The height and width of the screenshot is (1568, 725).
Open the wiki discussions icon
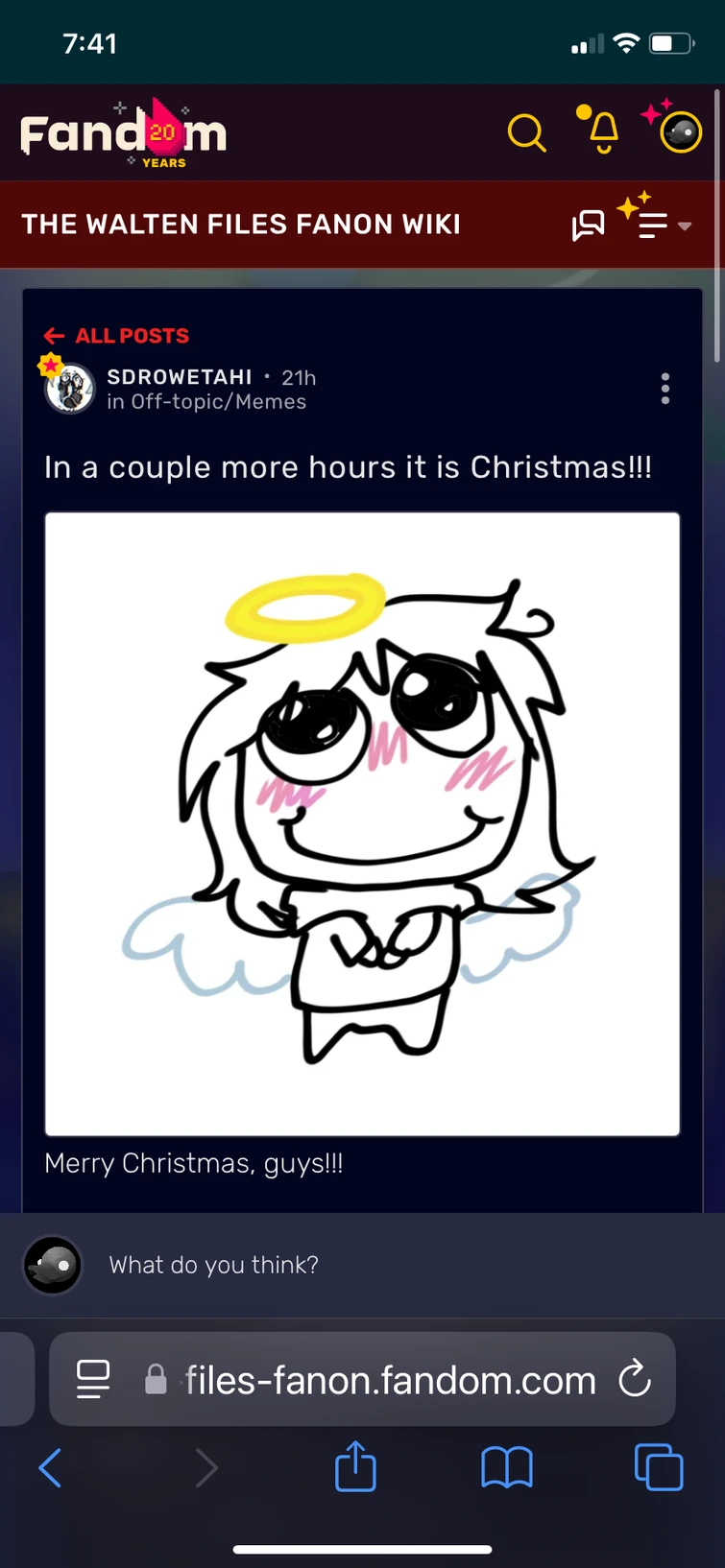(x=588, y=226)
